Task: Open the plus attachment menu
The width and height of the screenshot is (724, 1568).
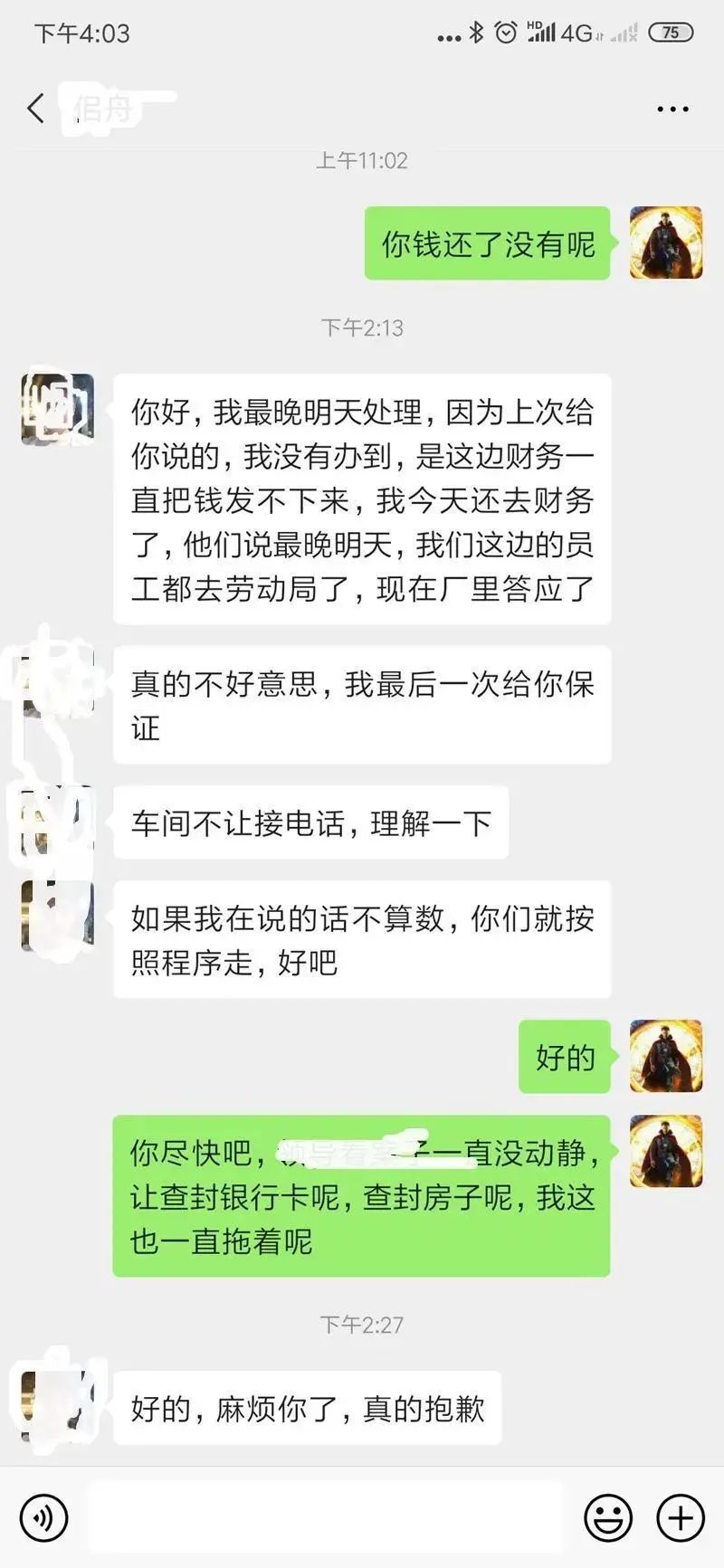Action: [x=681, y=1517]
